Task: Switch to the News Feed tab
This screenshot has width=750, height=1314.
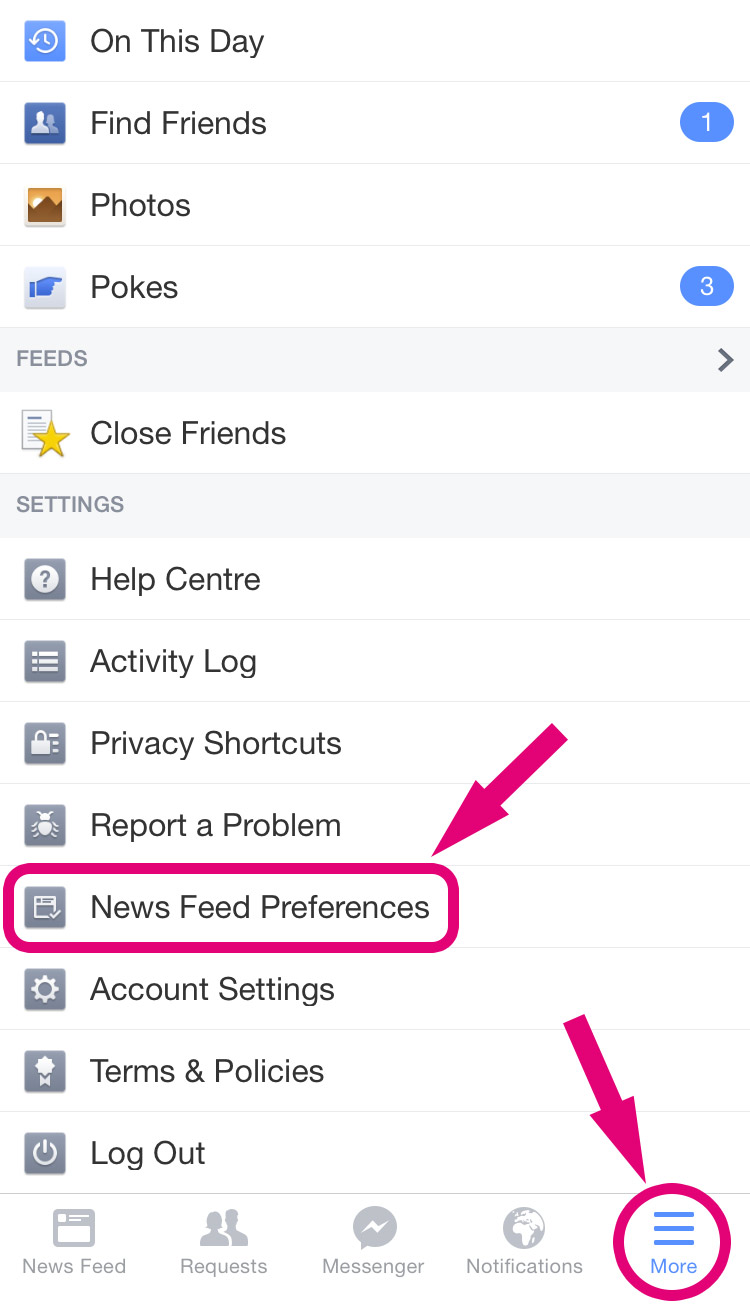Action: [74, 1242]
